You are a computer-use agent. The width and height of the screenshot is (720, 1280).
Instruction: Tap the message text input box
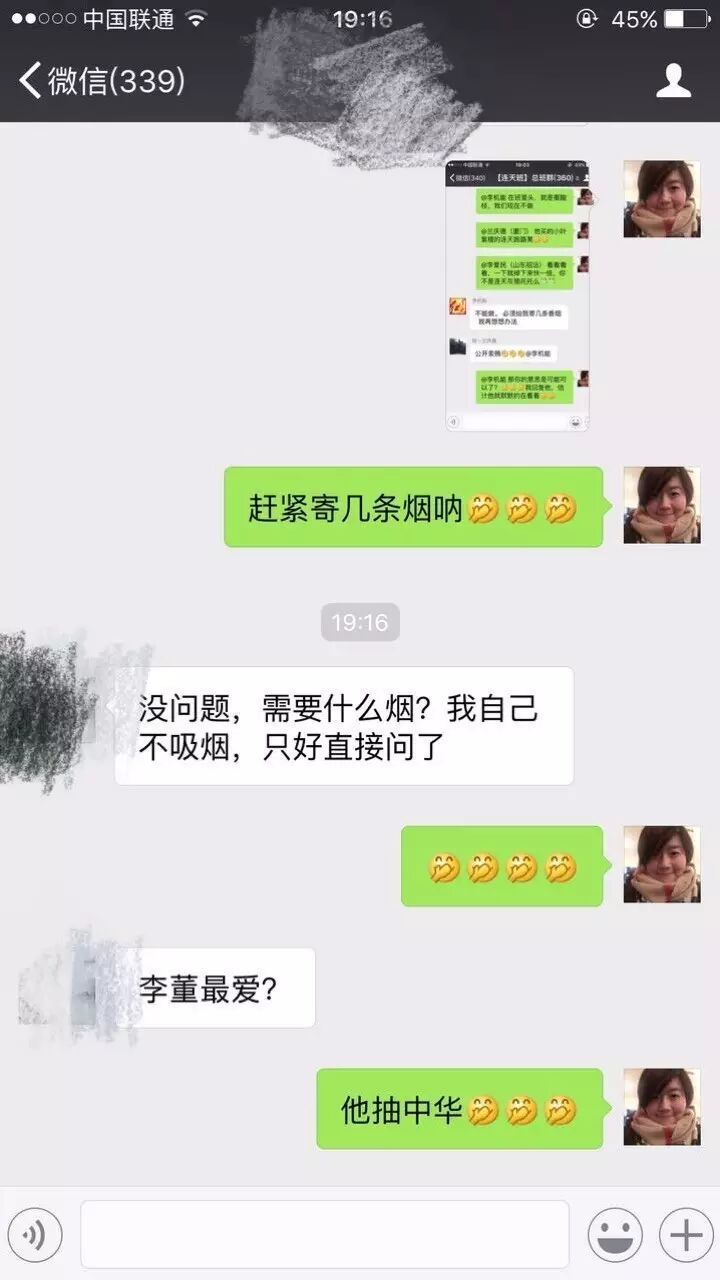325,1235
